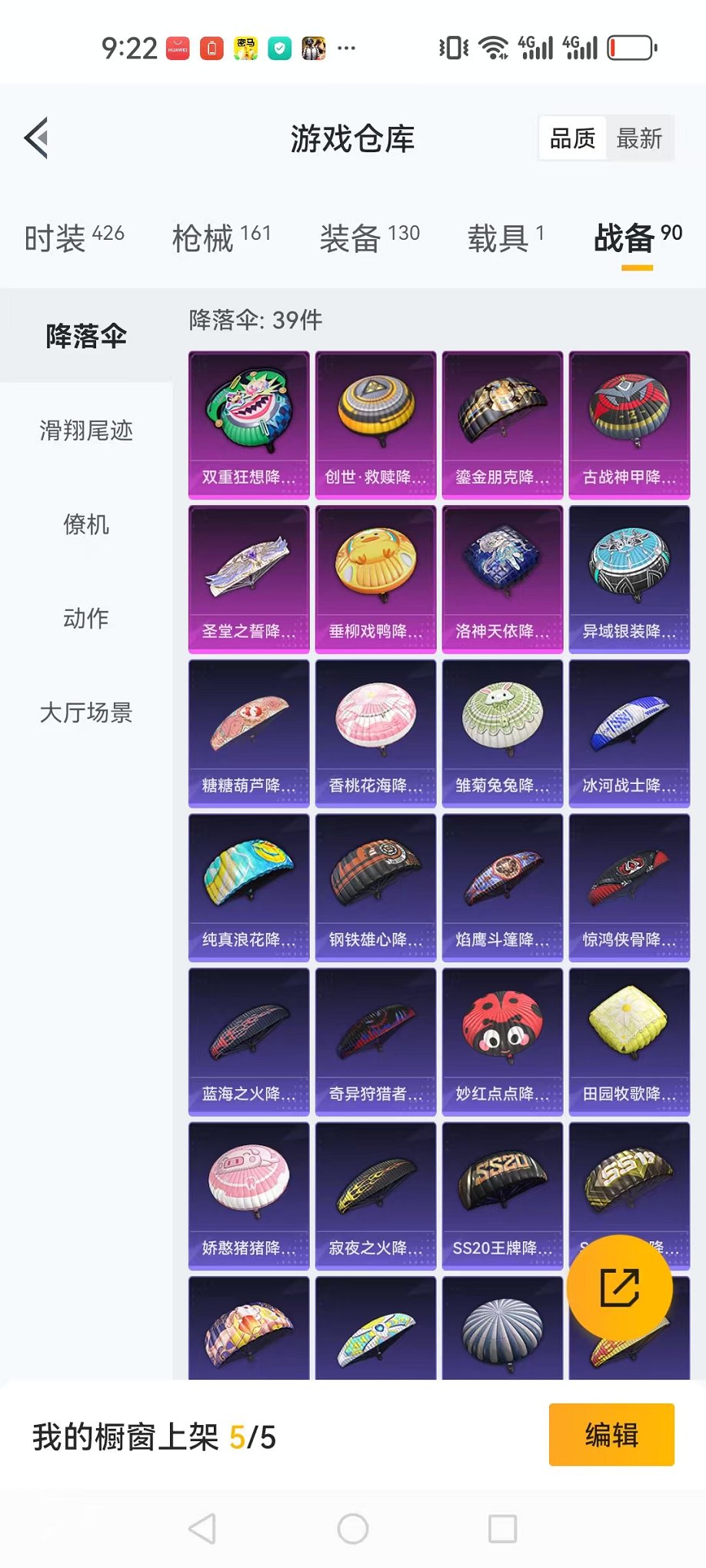Select the 僚机 category
The width and height of the screenshot is (706, 1568).
tap(86, 525)
